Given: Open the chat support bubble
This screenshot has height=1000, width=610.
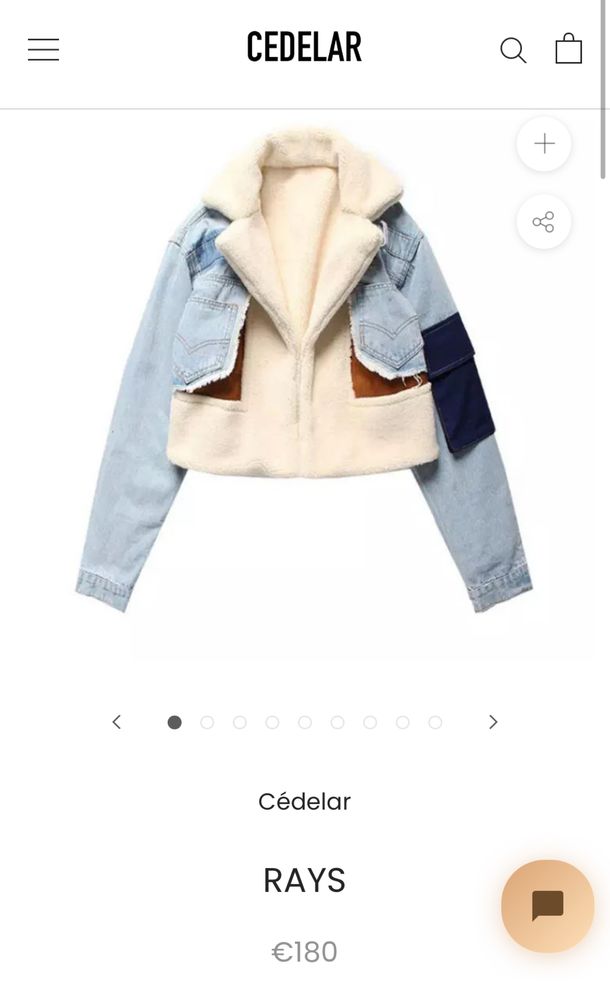Looking at the screenshot, I should coord(547,906).
